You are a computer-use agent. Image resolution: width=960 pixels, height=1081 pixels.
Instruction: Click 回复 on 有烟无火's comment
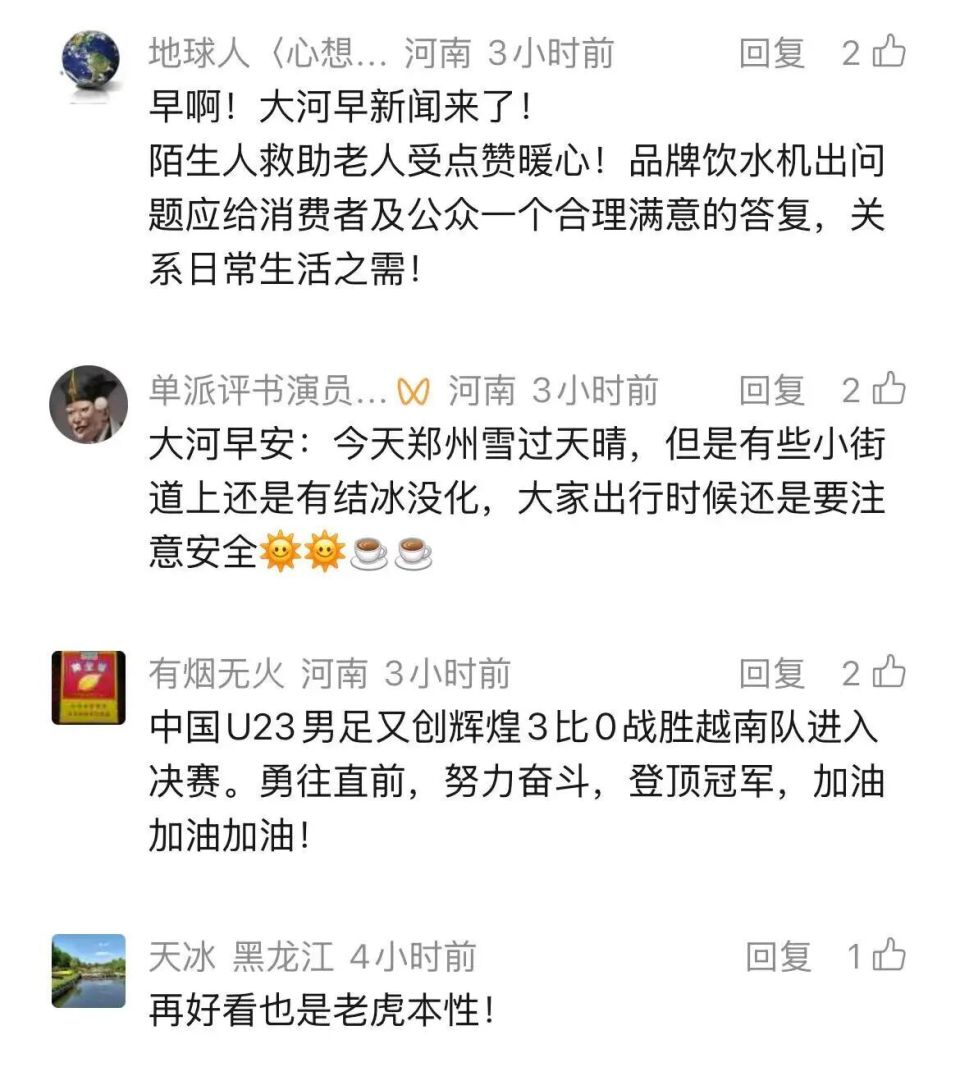click(x=772, y=672)
